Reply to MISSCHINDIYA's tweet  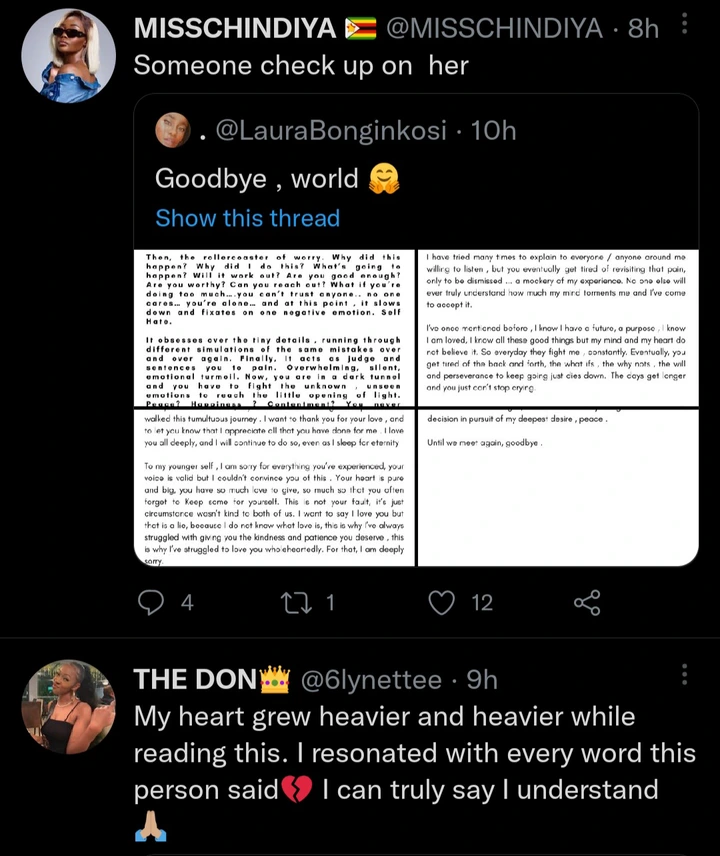[x=150, y=602]
